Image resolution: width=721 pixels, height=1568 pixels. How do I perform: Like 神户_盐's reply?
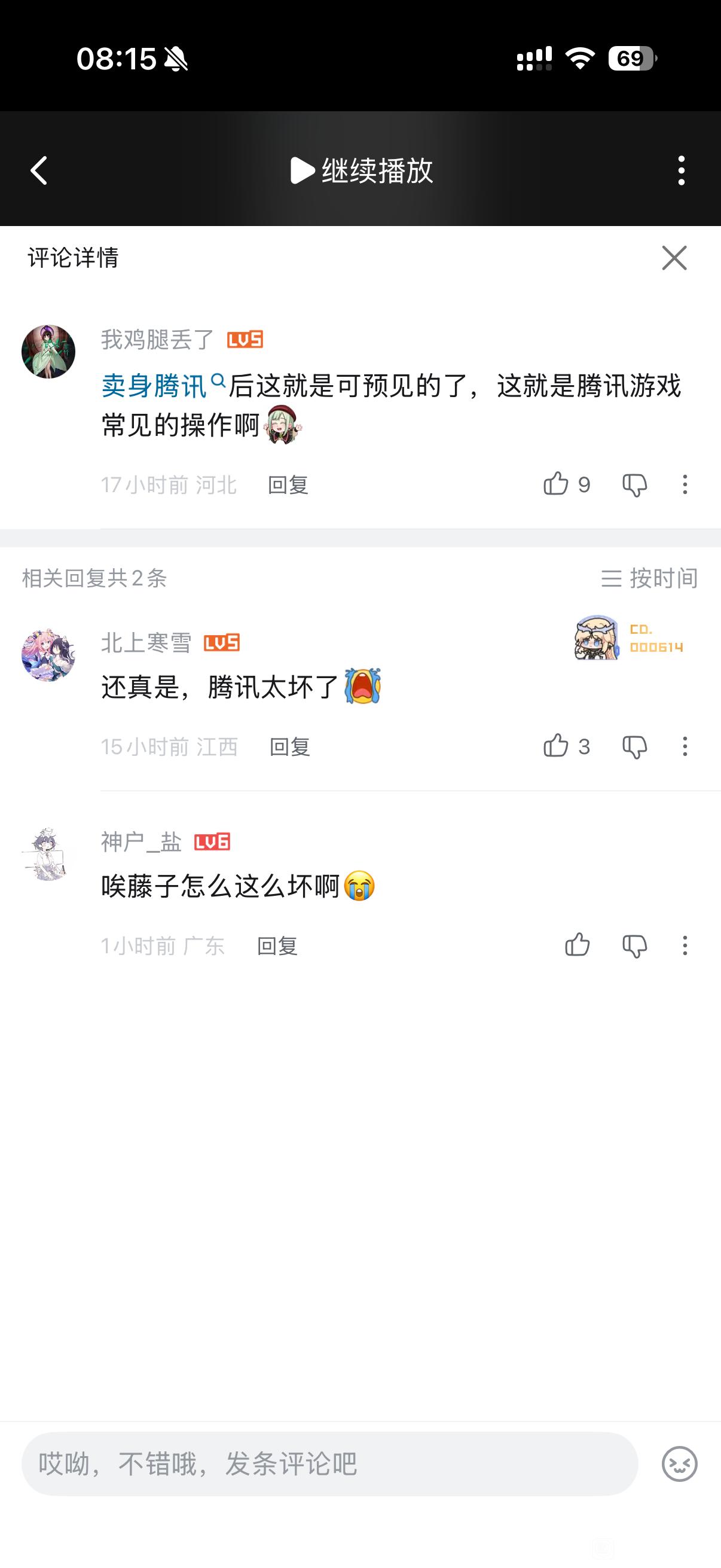pyautogui.click(x=578, y=945)
